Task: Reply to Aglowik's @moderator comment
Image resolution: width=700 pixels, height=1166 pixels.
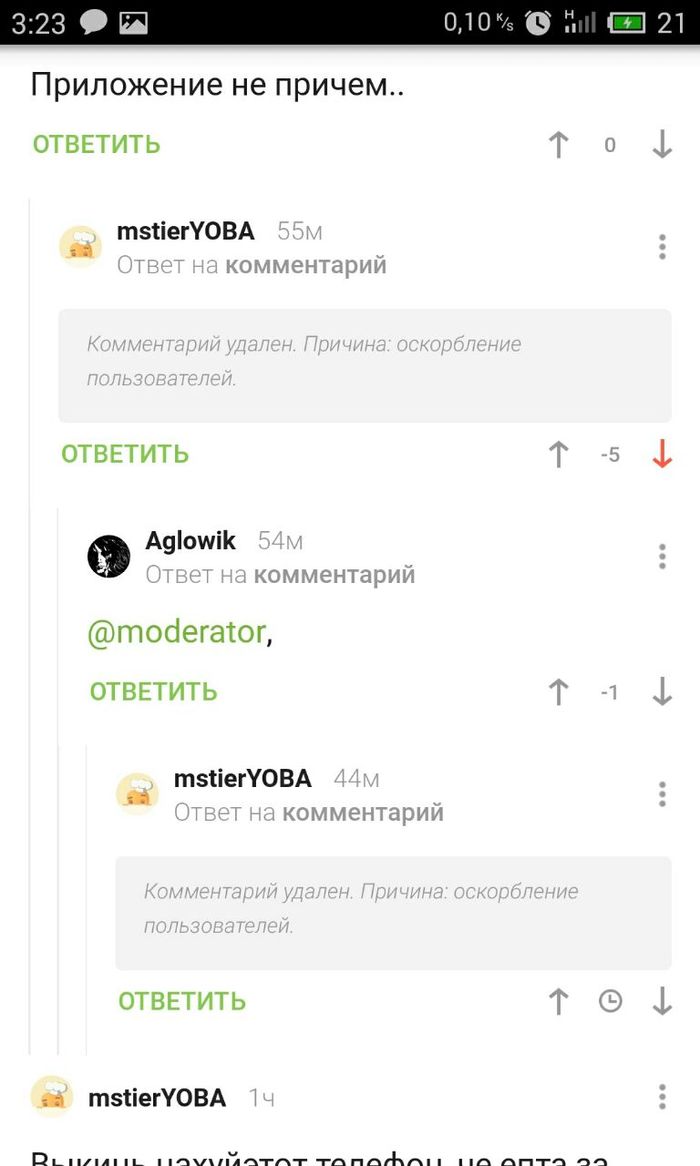Action: 153,692
